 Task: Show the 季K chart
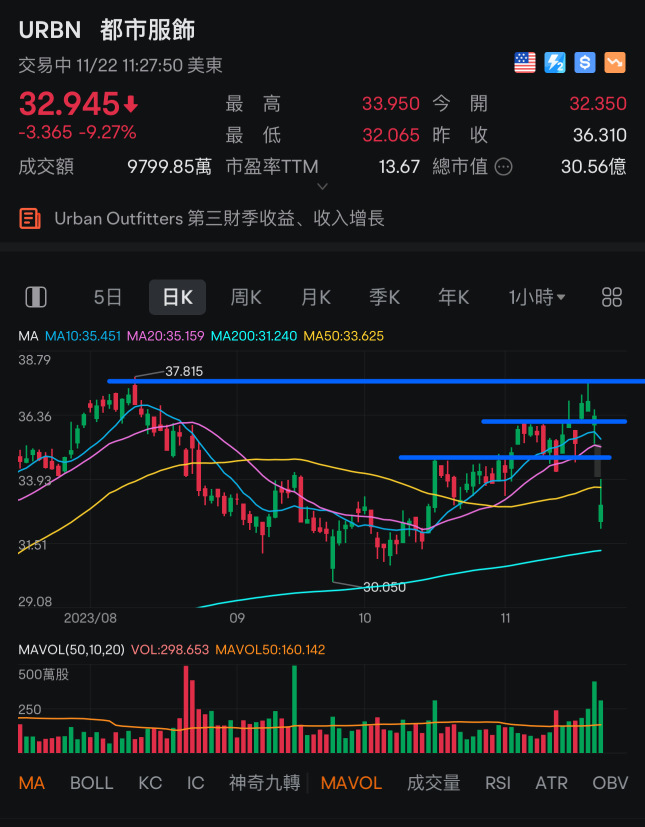384,297
